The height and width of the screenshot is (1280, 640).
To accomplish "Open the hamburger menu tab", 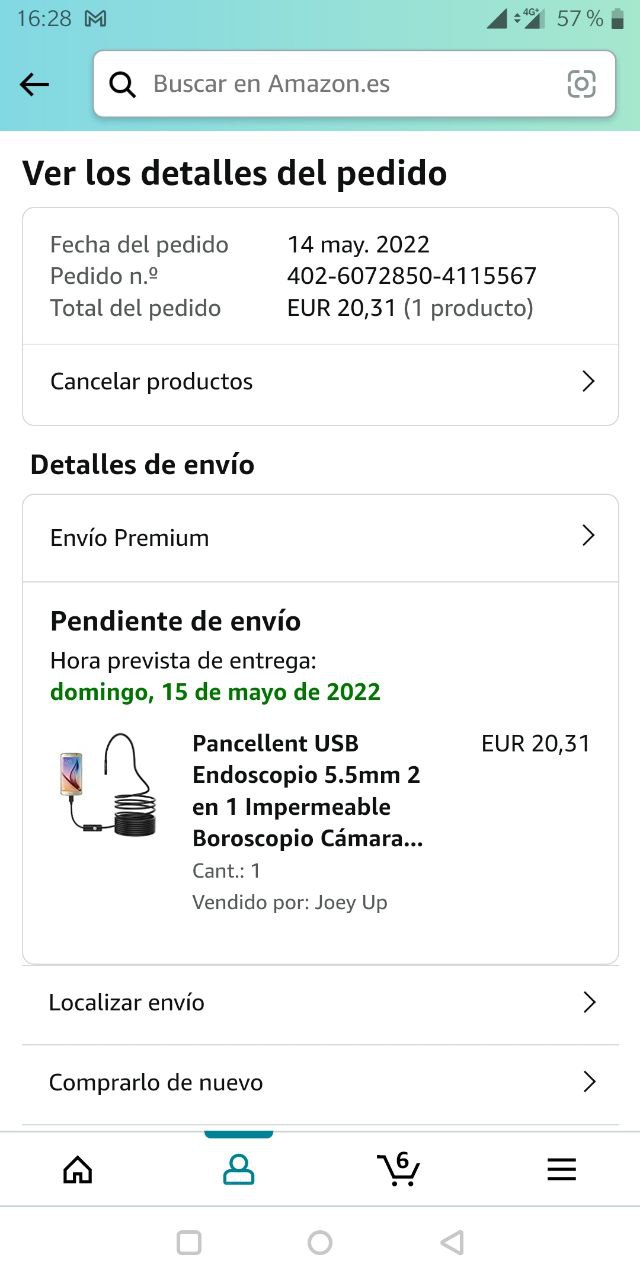I will pyautogui.click(x=561, y=1169).
